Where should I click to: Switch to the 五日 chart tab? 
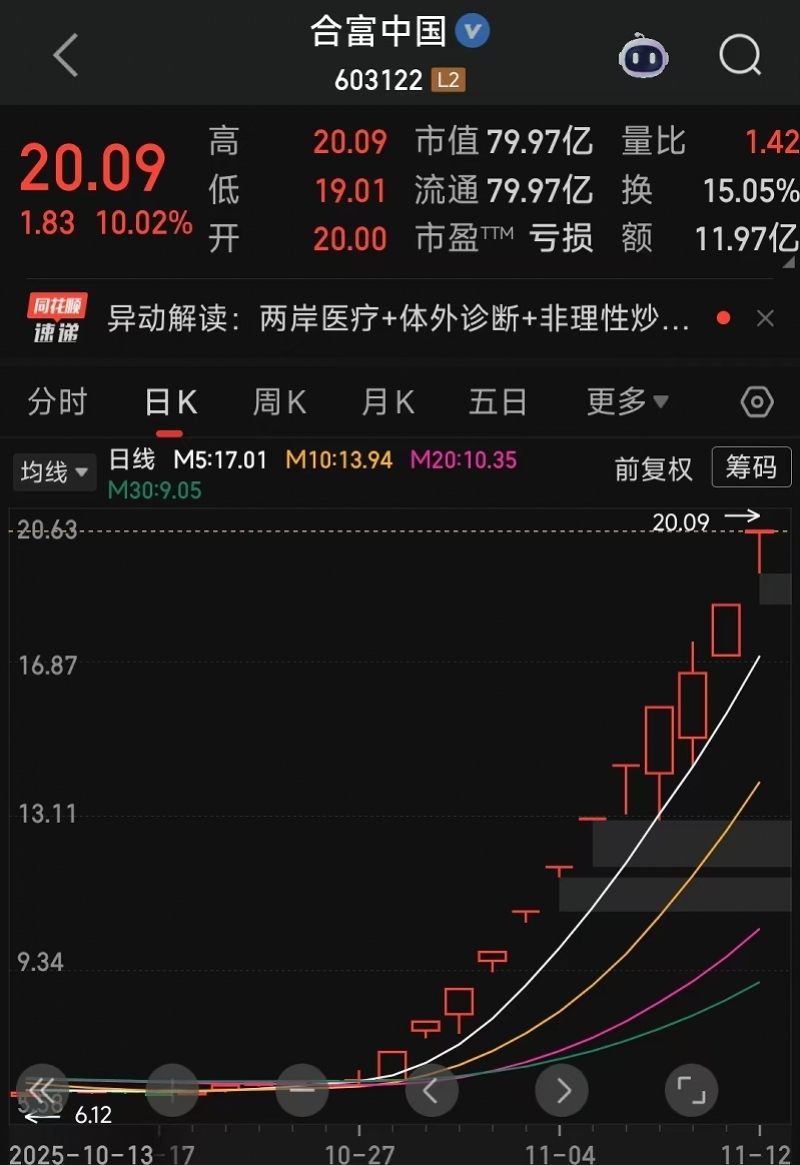(x=498, y=402)
